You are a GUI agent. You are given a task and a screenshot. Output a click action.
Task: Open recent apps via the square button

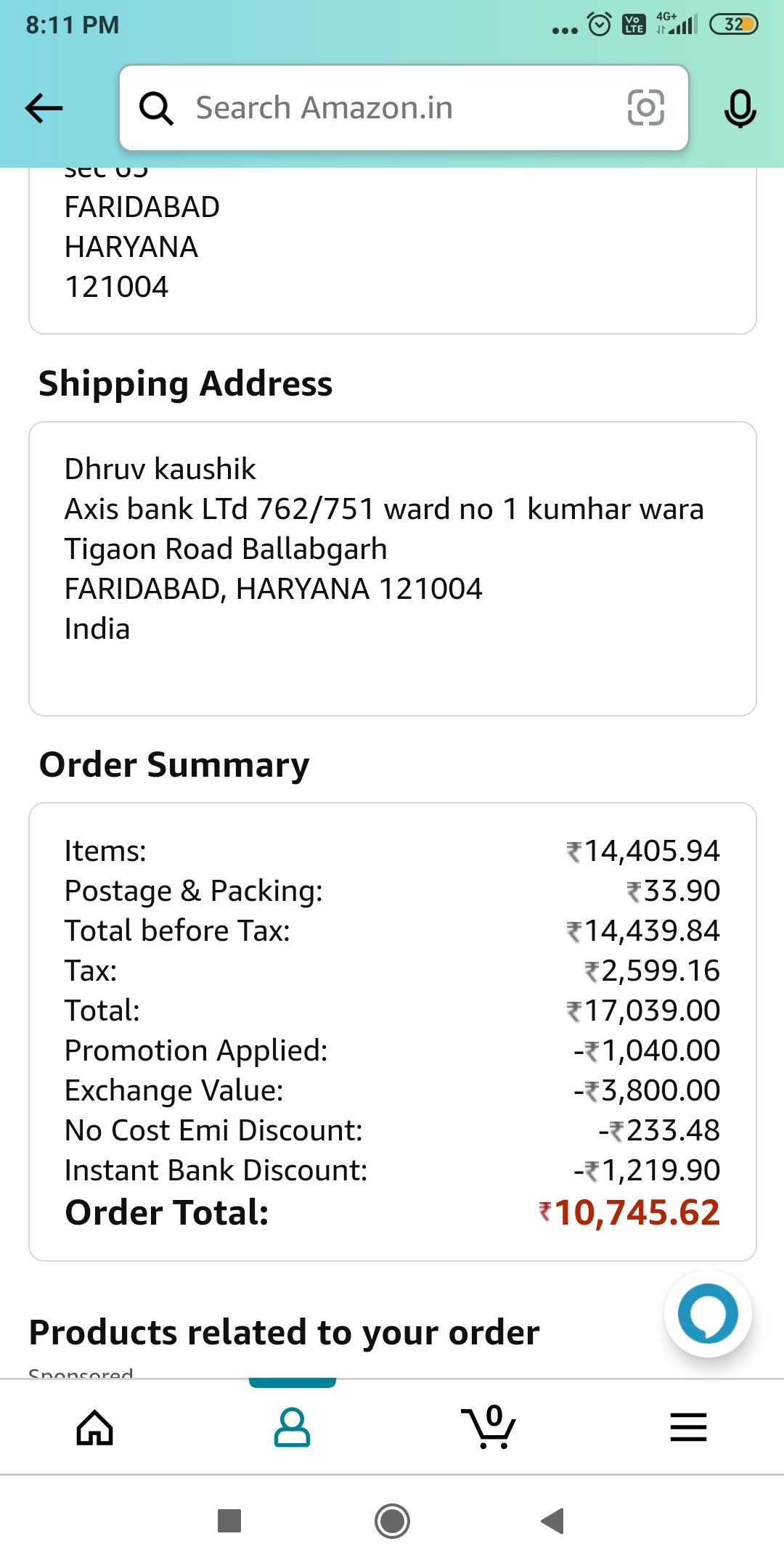[x=229, y=1521]
